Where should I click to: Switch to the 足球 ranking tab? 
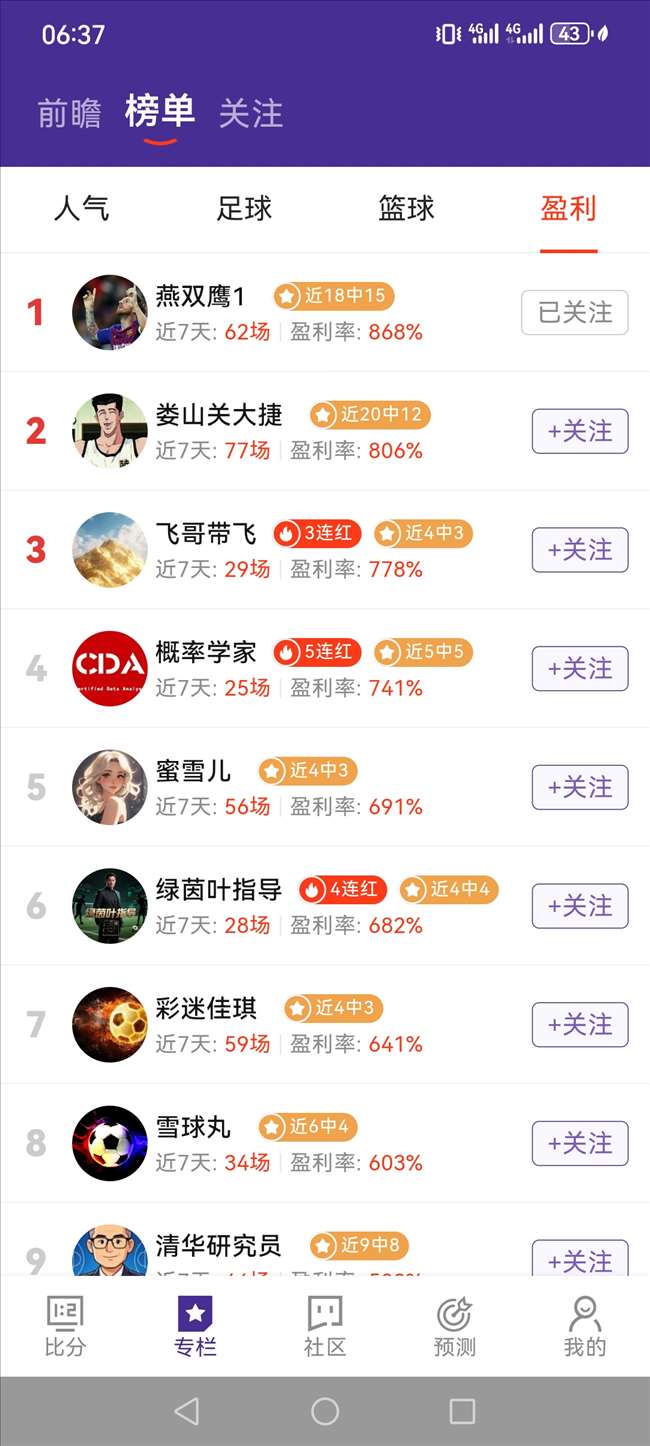tap(244, 209)
